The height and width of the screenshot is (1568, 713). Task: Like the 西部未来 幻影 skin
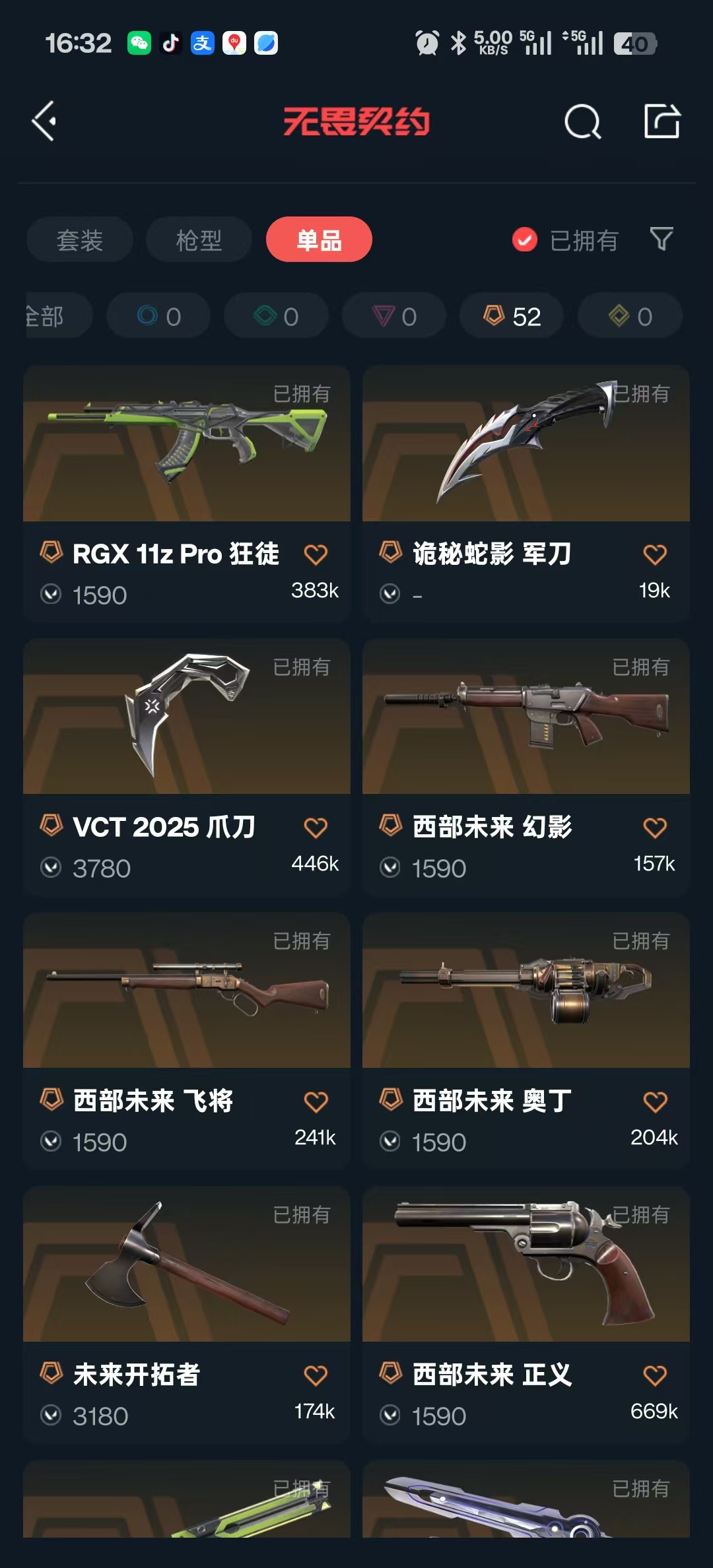(x=655, y=828)
